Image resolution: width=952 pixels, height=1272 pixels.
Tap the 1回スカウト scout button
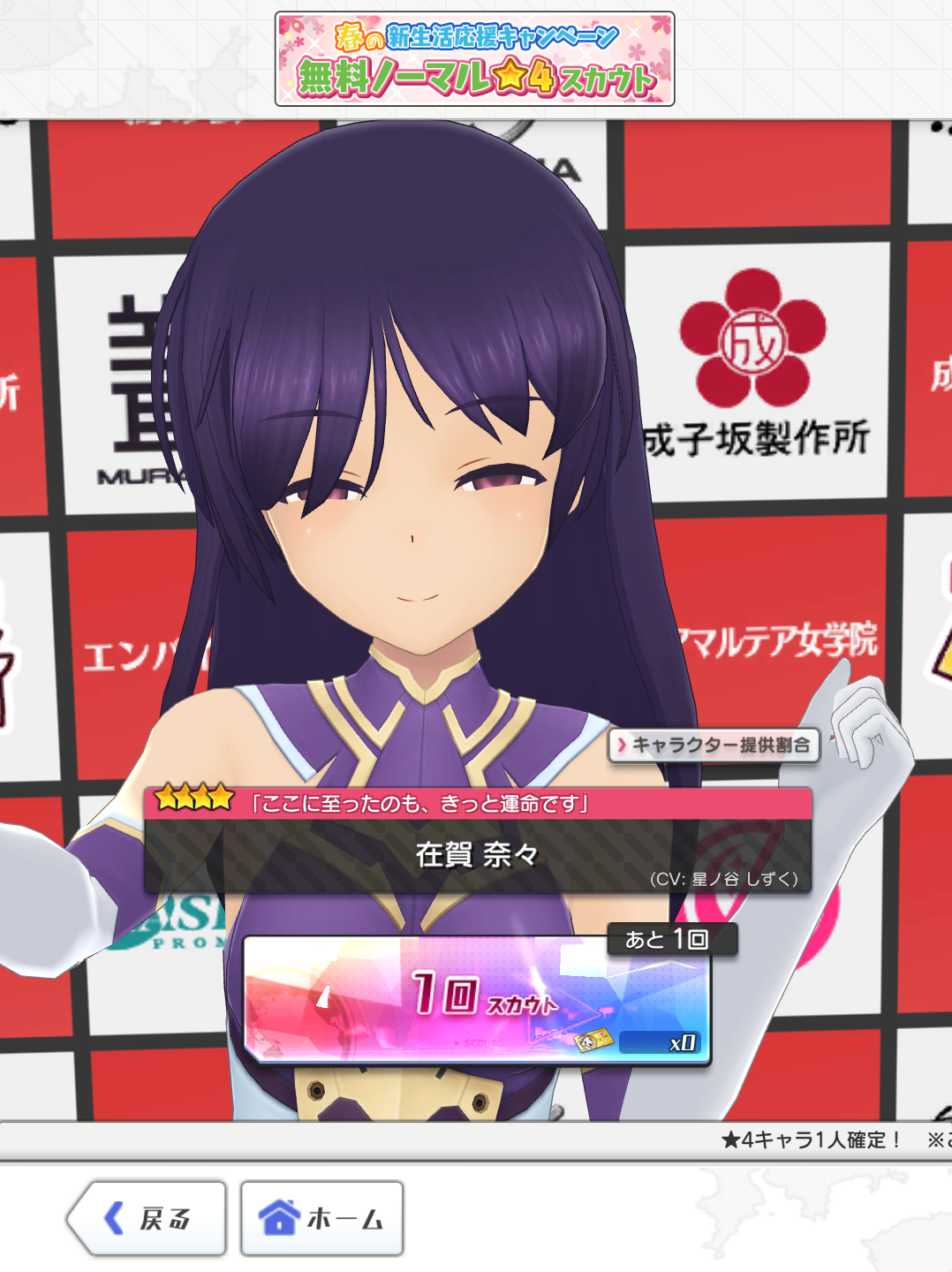click(x=477, y=998)
